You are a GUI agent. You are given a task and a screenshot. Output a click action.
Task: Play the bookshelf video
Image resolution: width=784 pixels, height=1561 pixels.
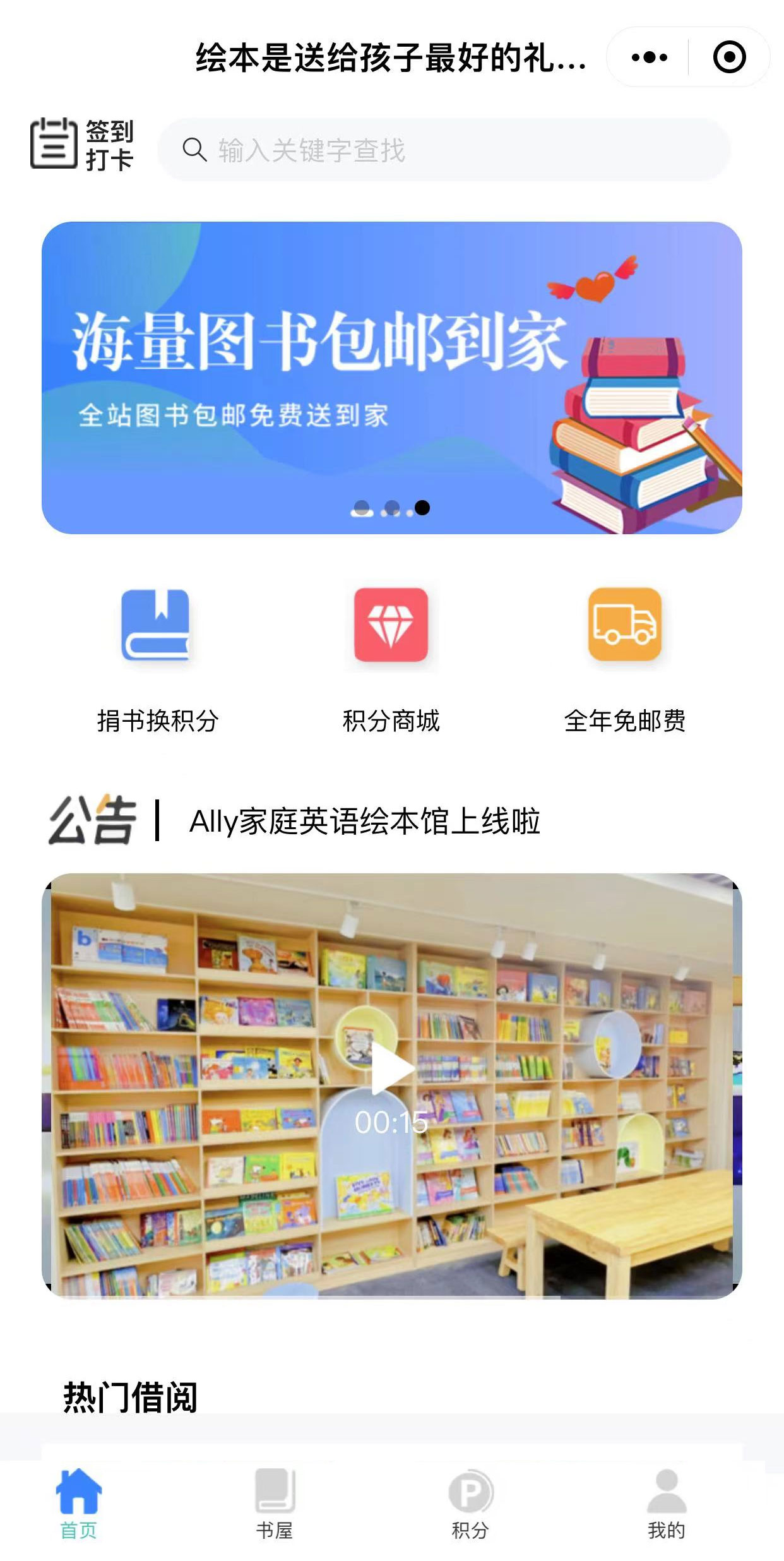[391, 1069]
